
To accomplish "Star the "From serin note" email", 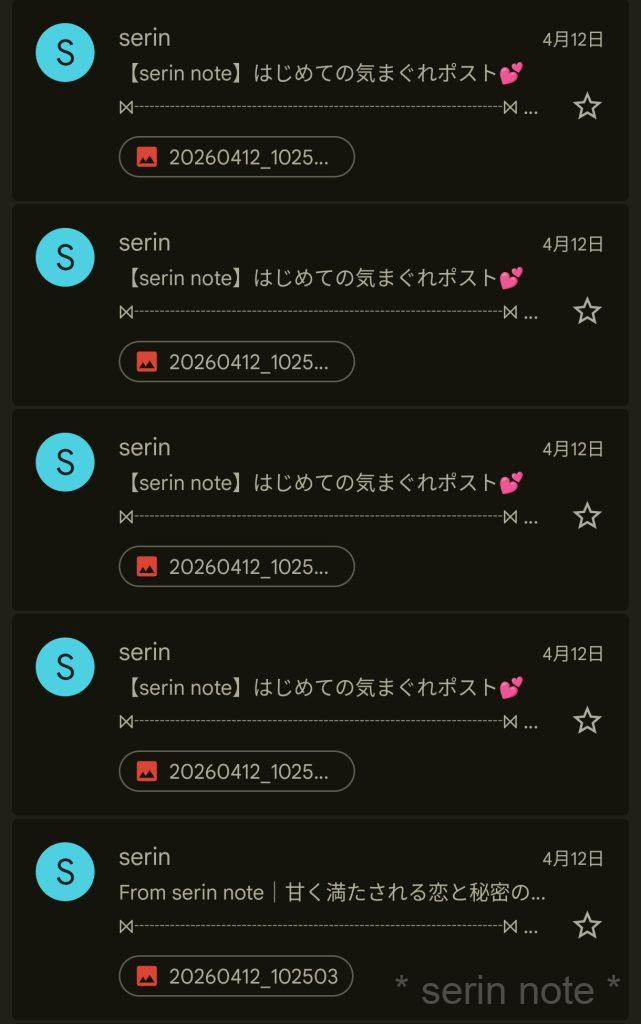I will (x=587, y=925).
